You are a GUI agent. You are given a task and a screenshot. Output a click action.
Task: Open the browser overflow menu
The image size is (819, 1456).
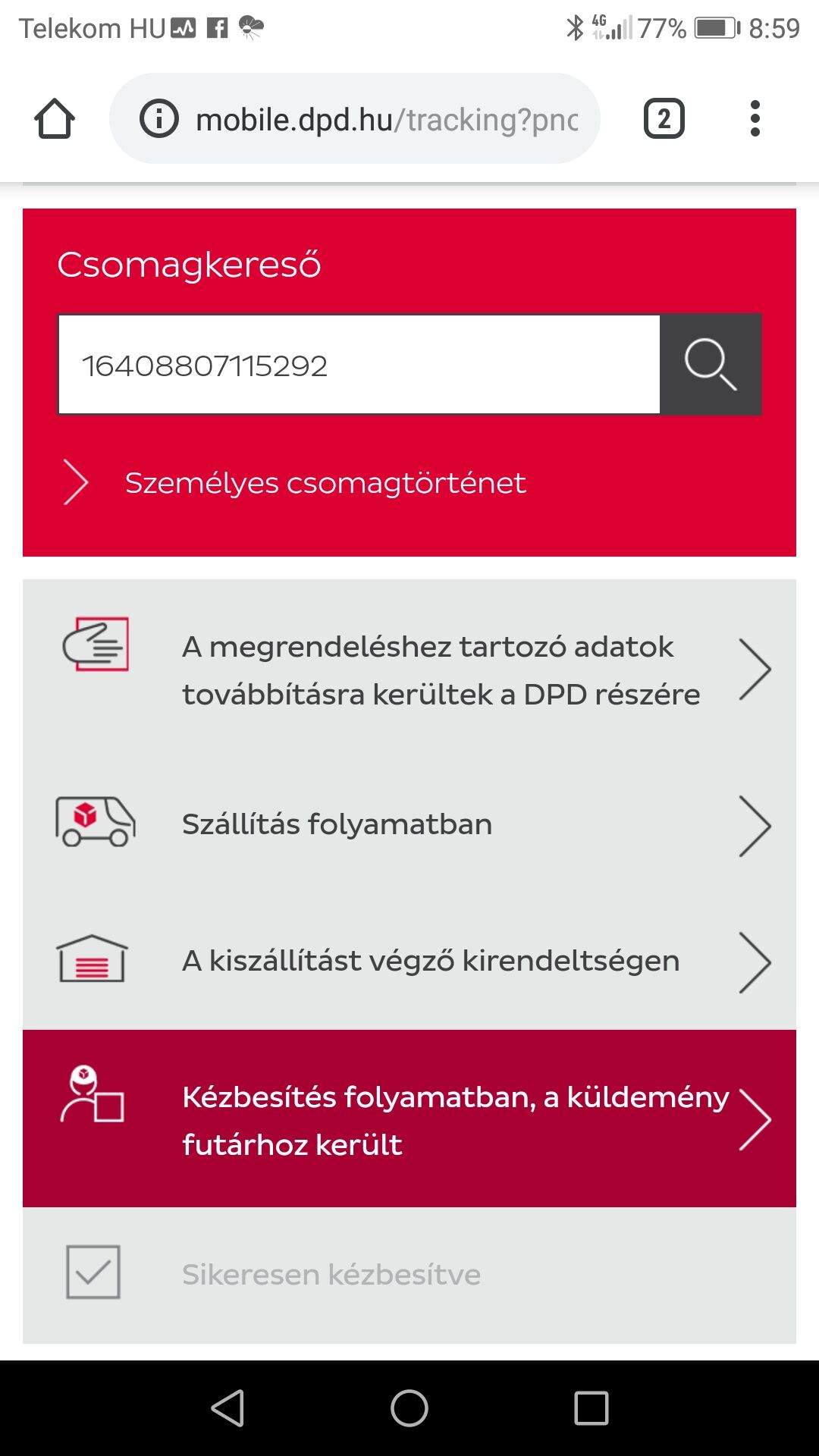click(x=755, y=119)
